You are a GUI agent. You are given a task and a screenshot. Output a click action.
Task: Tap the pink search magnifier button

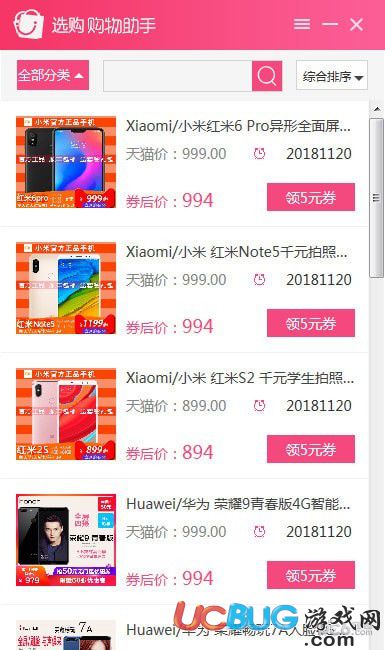(x=267, y=76)
